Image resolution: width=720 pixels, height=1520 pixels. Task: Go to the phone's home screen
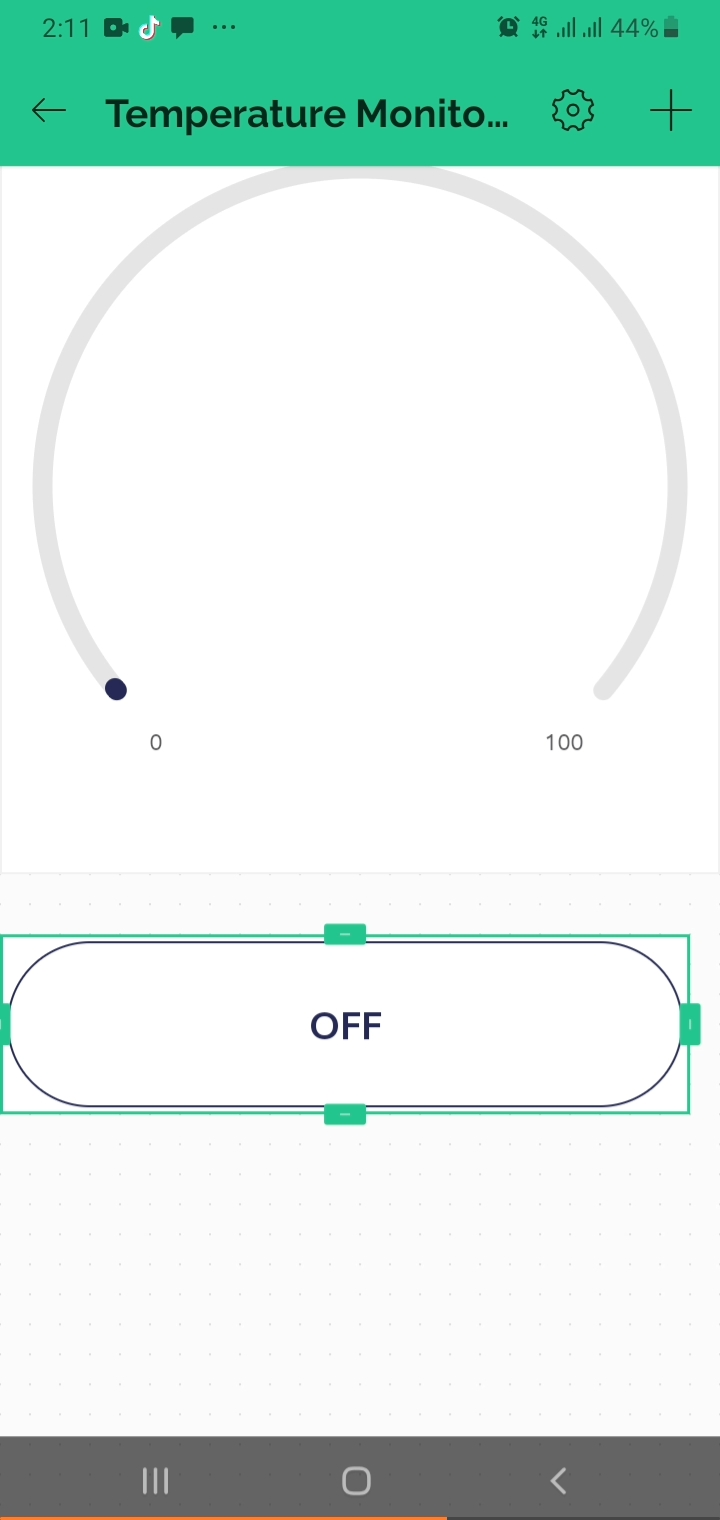tap(356, 1480)
